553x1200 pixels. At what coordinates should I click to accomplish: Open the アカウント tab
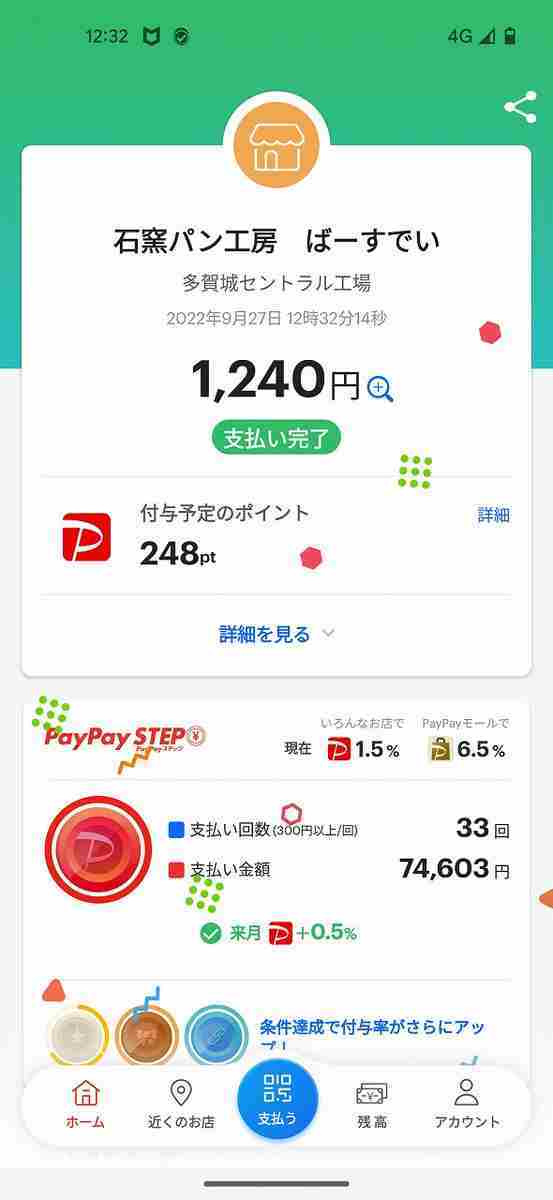pyautogui.click(x=467, y=1104)
